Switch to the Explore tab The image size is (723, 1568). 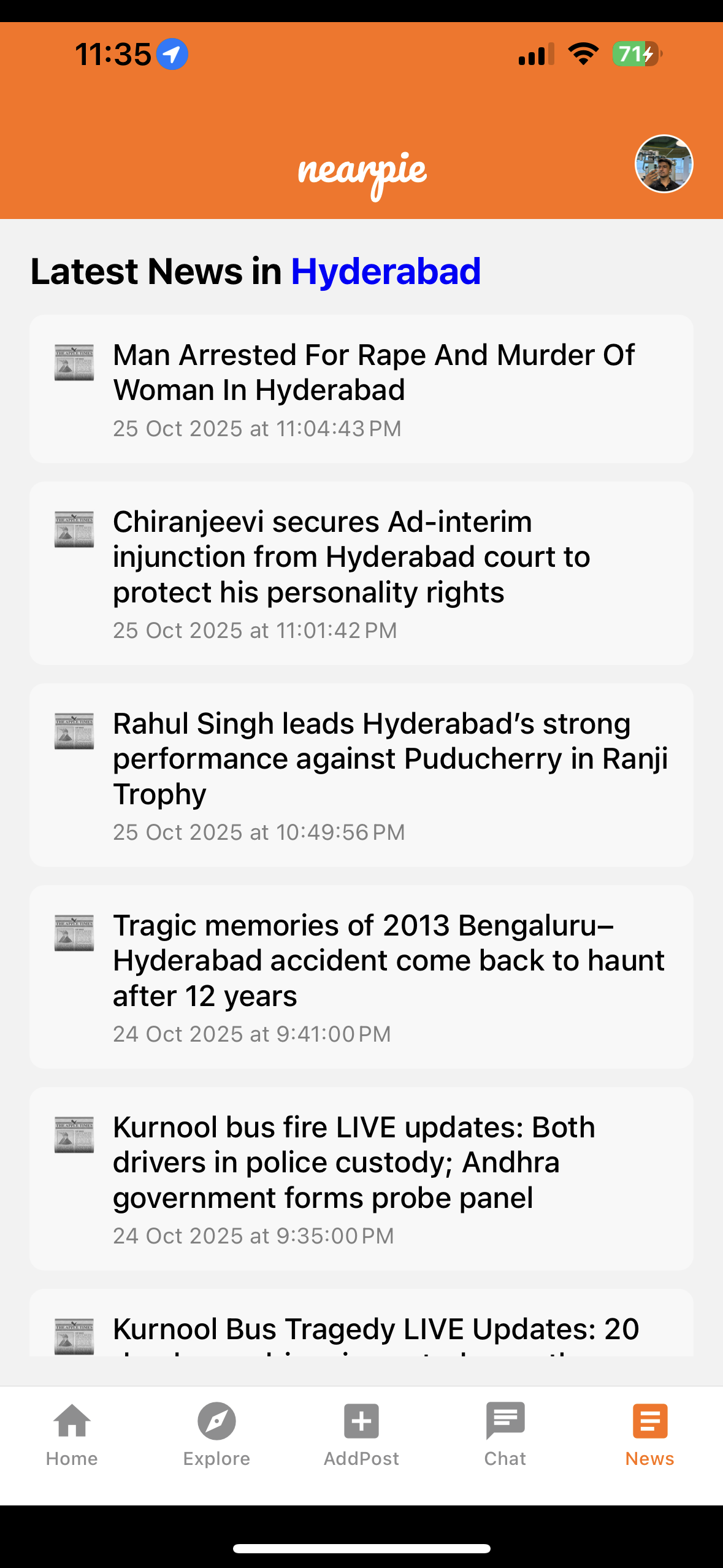click(x=216, y=1434)
